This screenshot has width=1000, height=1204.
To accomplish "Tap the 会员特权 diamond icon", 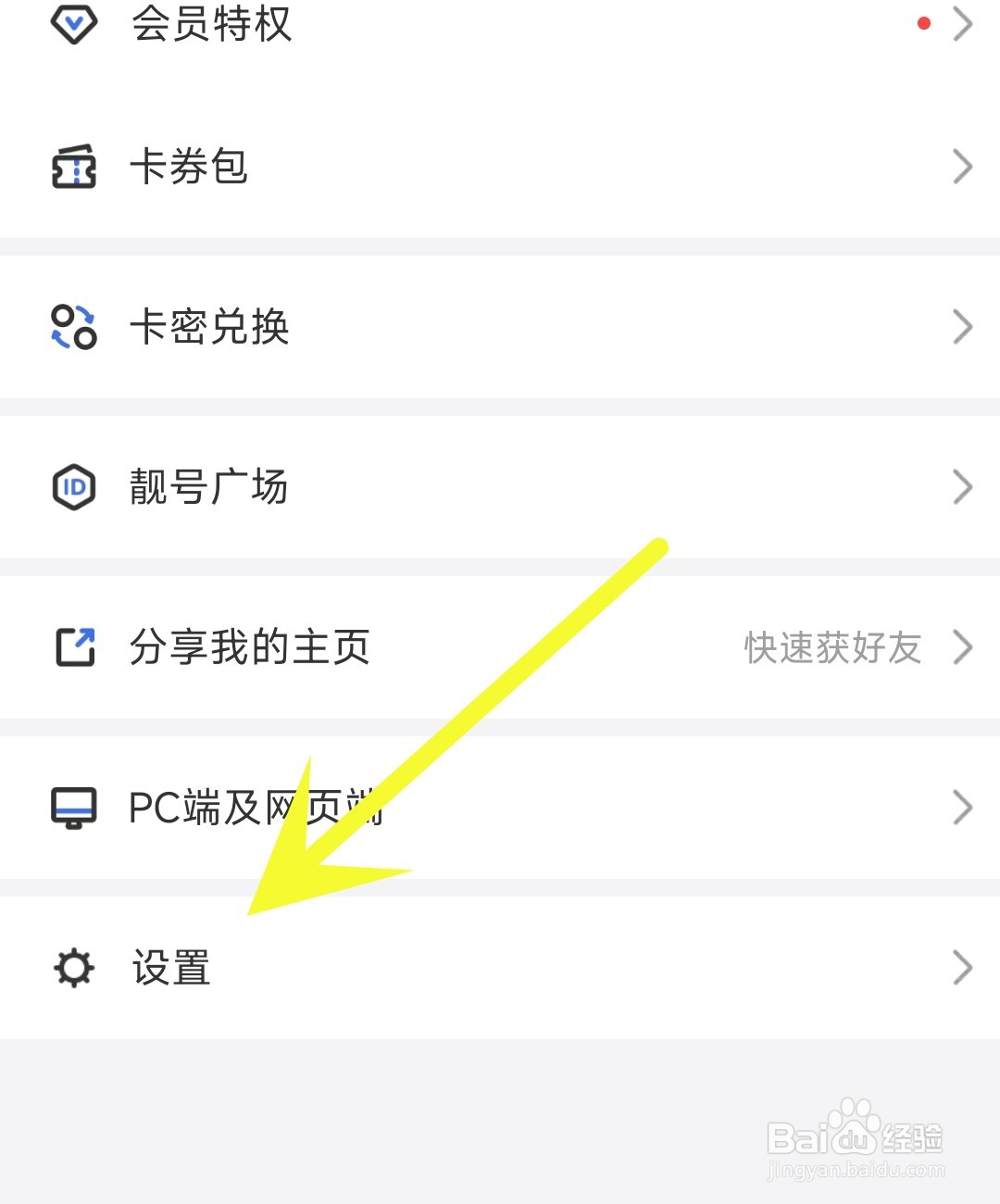I will pyautogui.click(x=74, y=25).
